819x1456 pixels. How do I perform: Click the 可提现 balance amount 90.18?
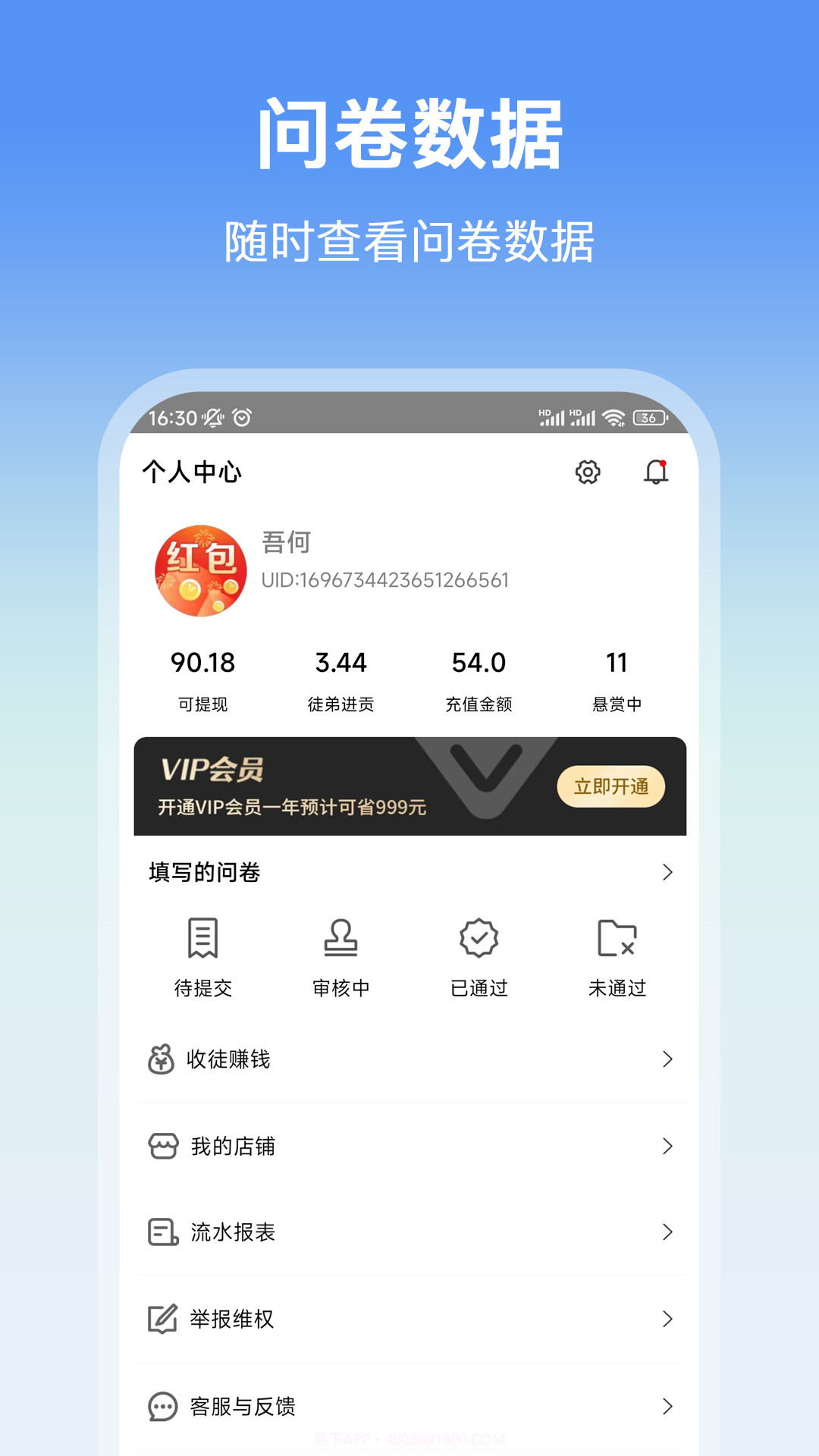202,663
